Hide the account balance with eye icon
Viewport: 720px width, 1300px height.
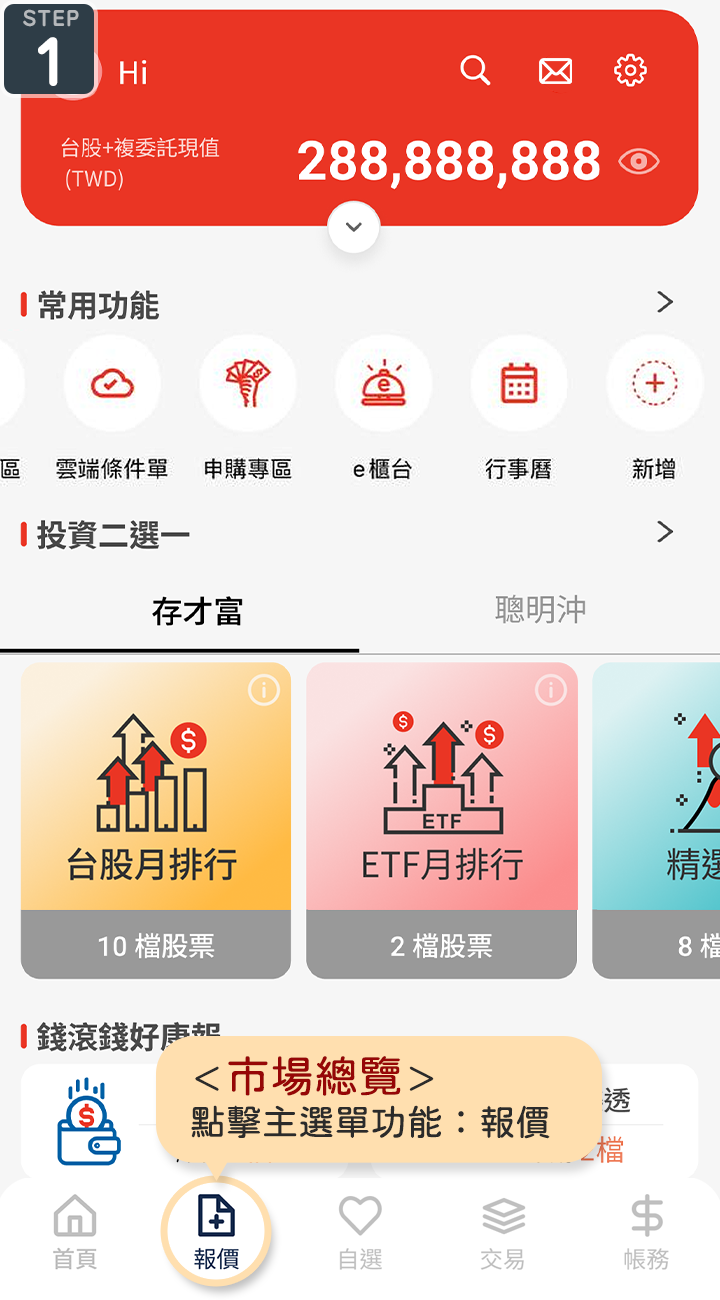(638, 161)
